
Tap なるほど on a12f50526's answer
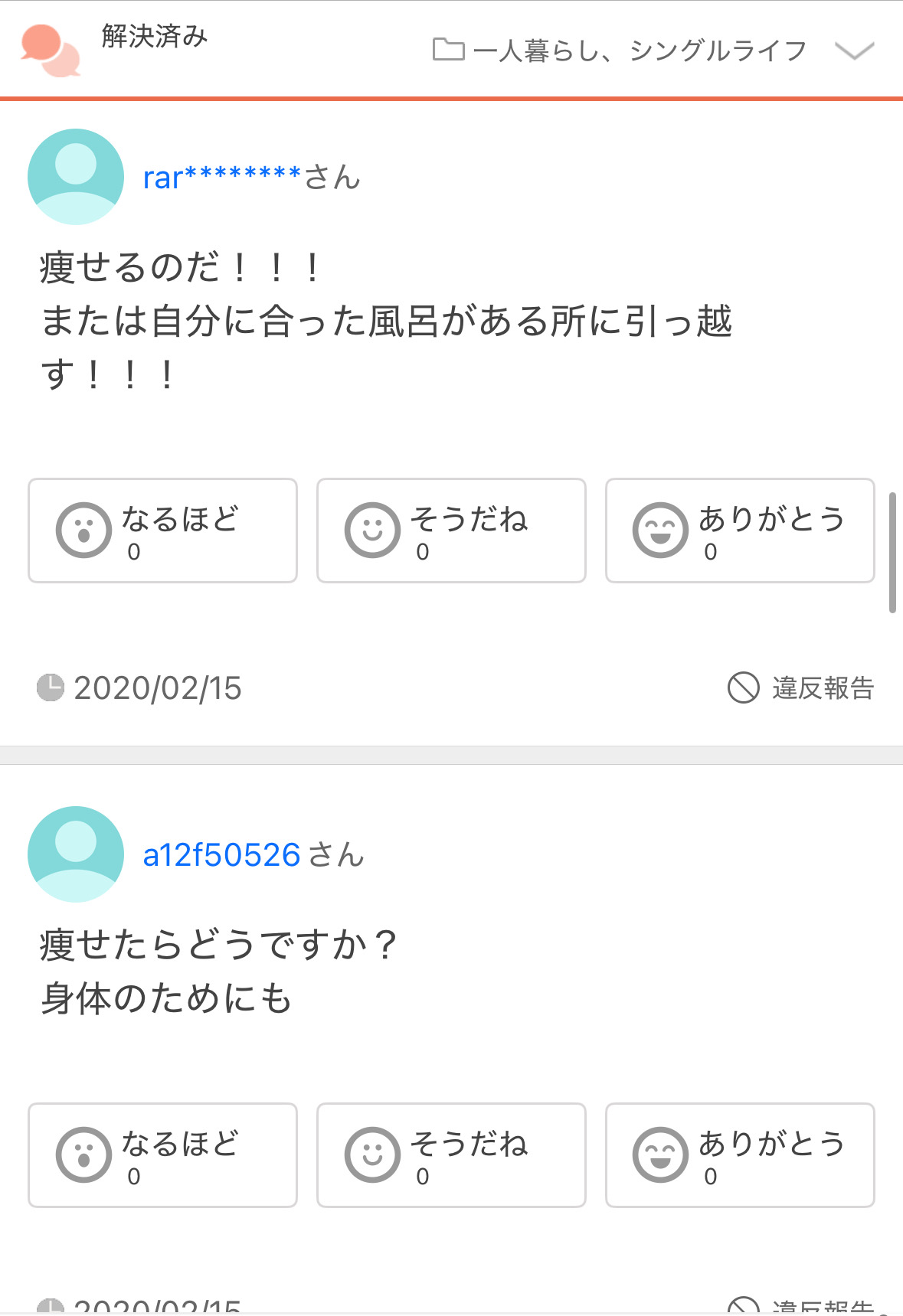(162, 1155)
